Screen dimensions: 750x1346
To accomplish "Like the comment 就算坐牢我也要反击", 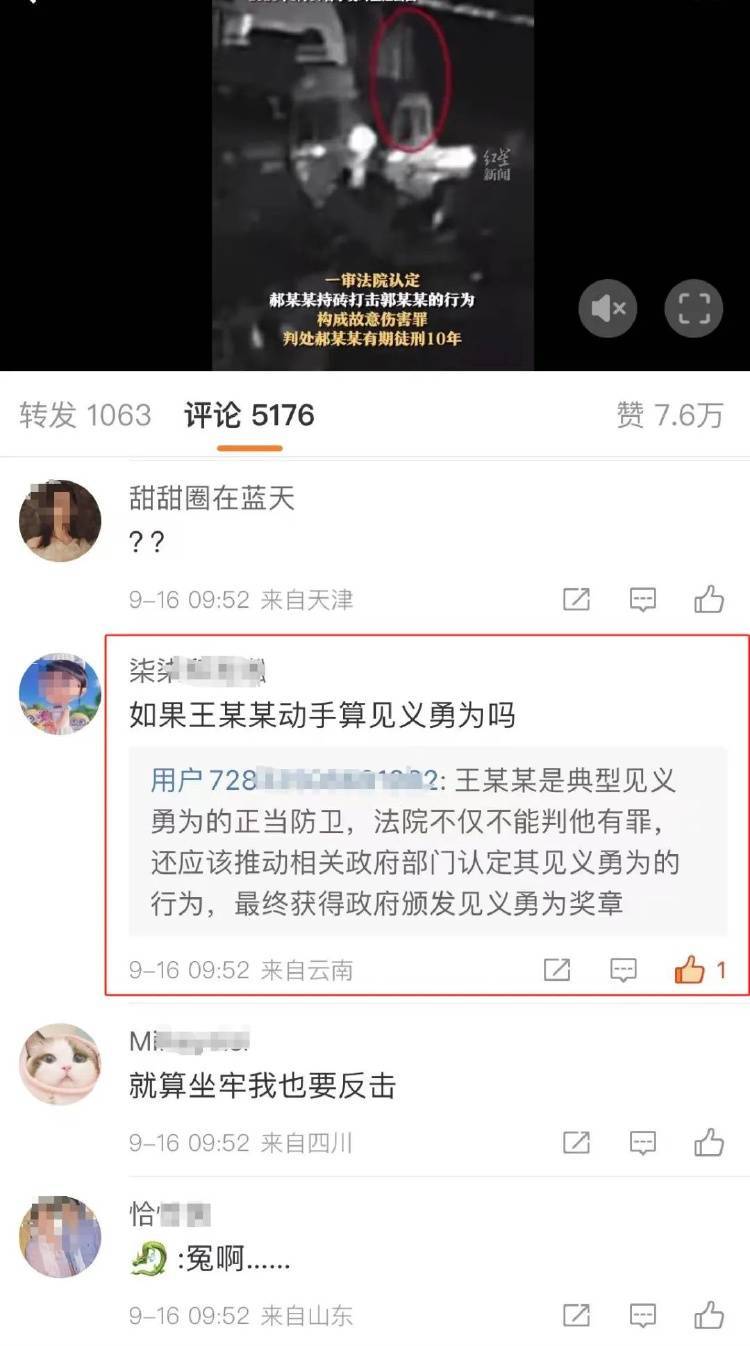I will (709, 1142).
